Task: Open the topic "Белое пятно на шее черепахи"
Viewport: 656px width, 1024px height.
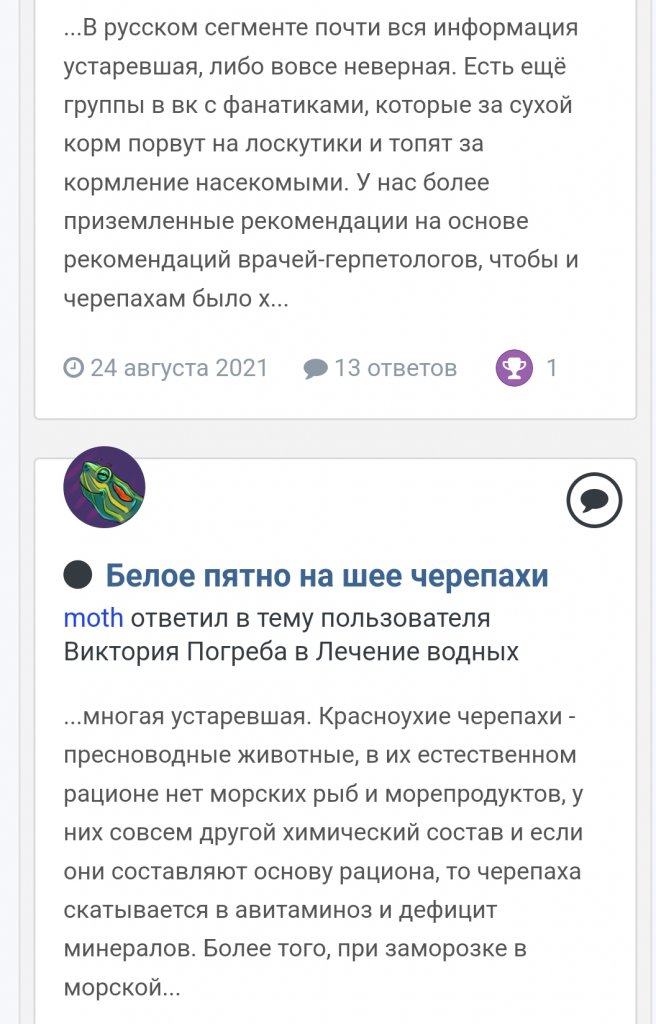Action: point(326,576)
